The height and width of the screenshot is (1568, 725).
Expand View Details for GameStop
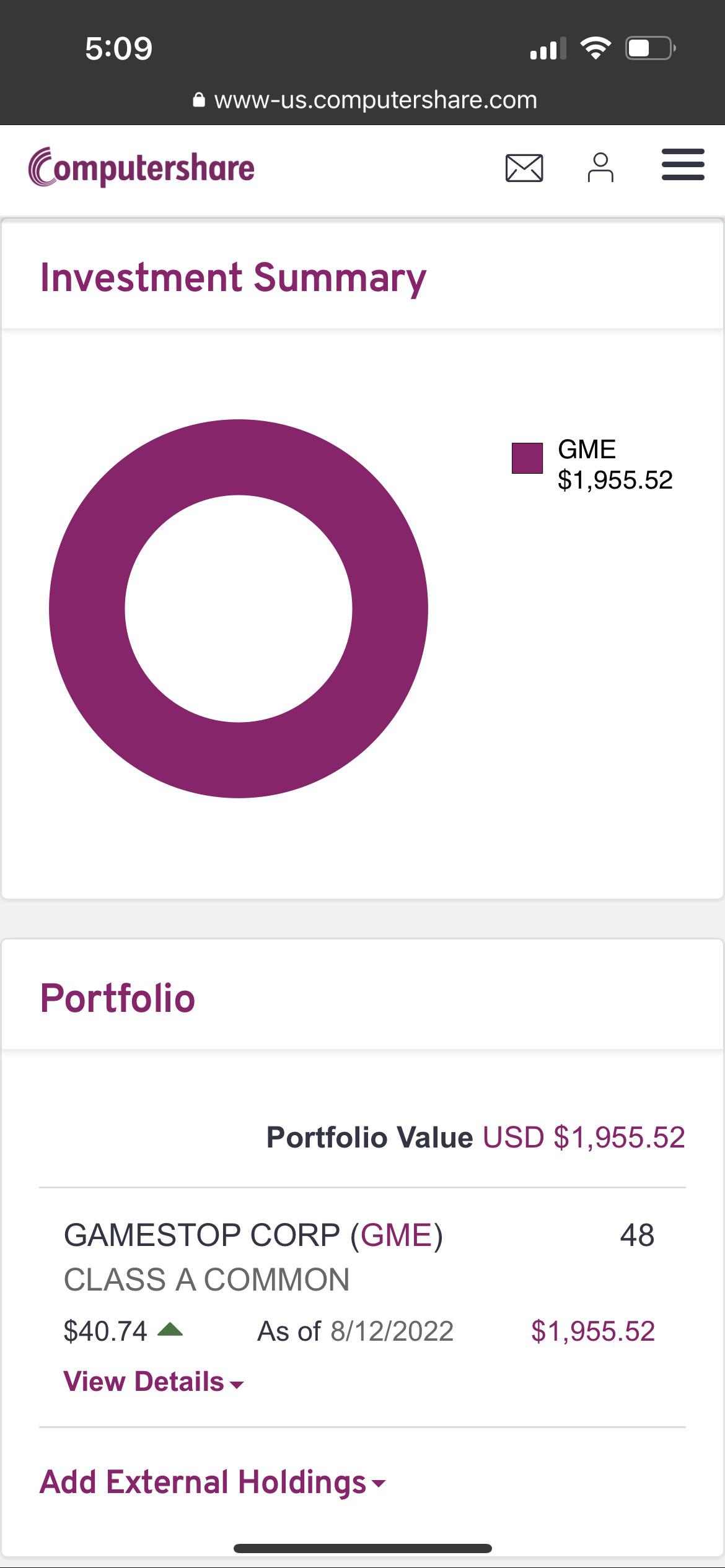pos(154,1382)
